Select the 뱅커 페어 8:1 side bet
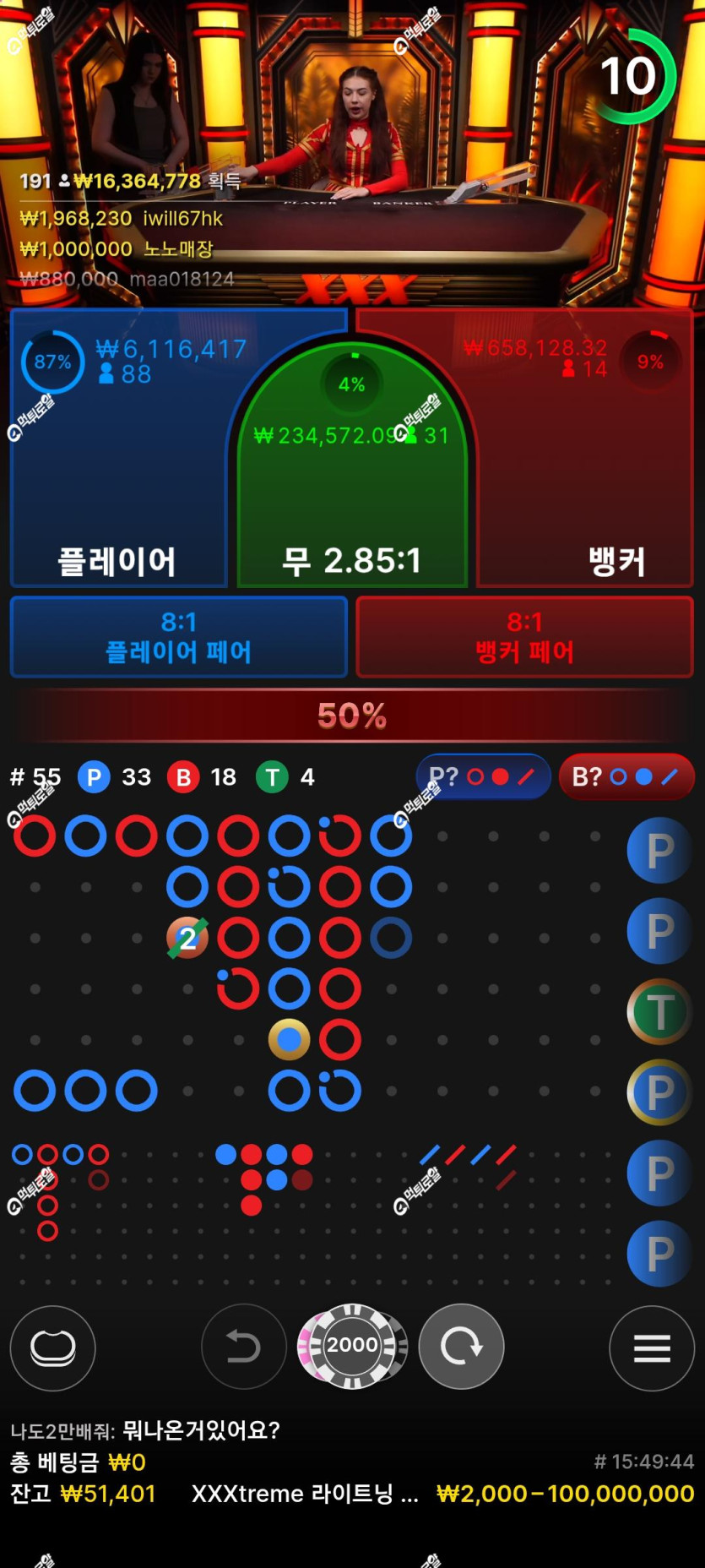Screen dimensions: 705x1568 [x=524, y=637]
